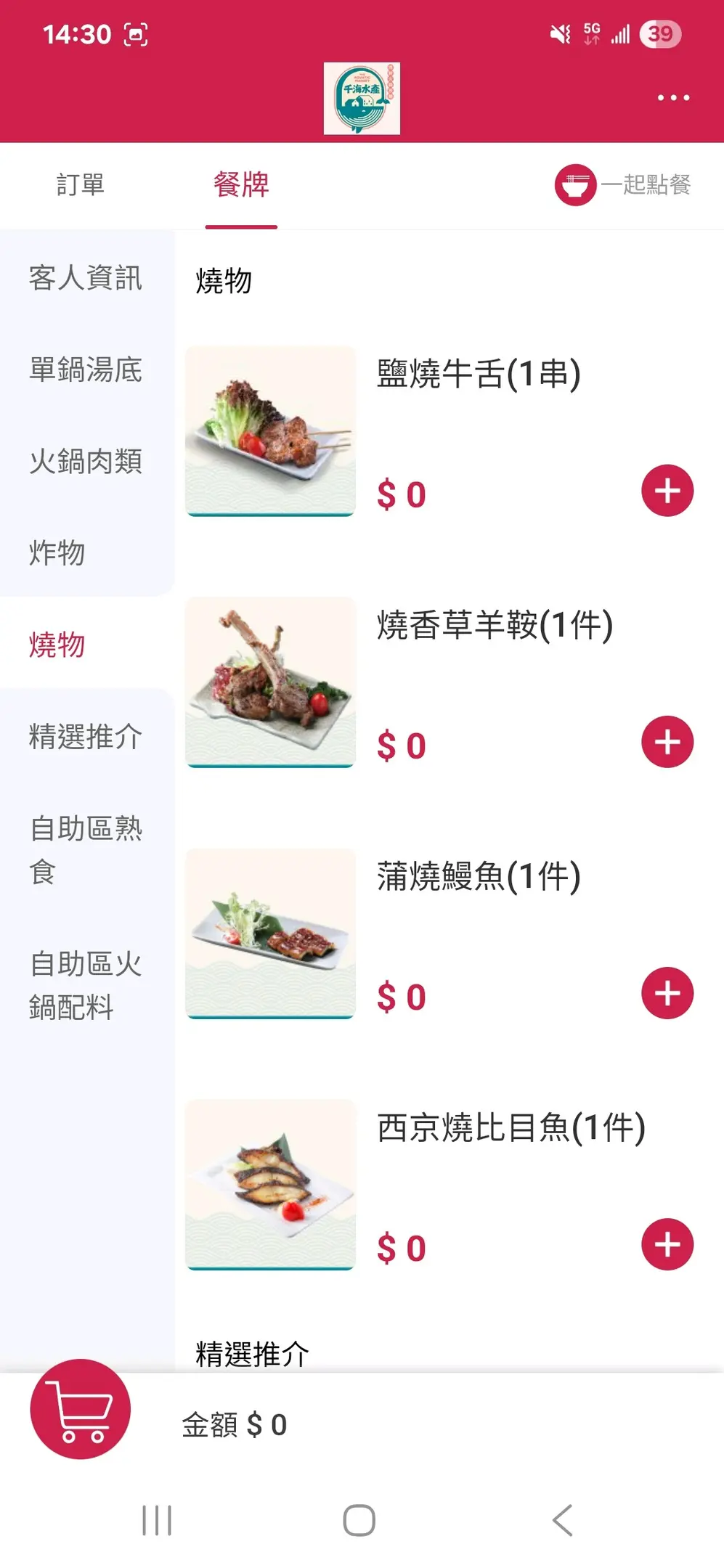Add 燒香草羊鞍(1件) with the plus button
The image size is (724, 1568).
(x=667, y=742)
